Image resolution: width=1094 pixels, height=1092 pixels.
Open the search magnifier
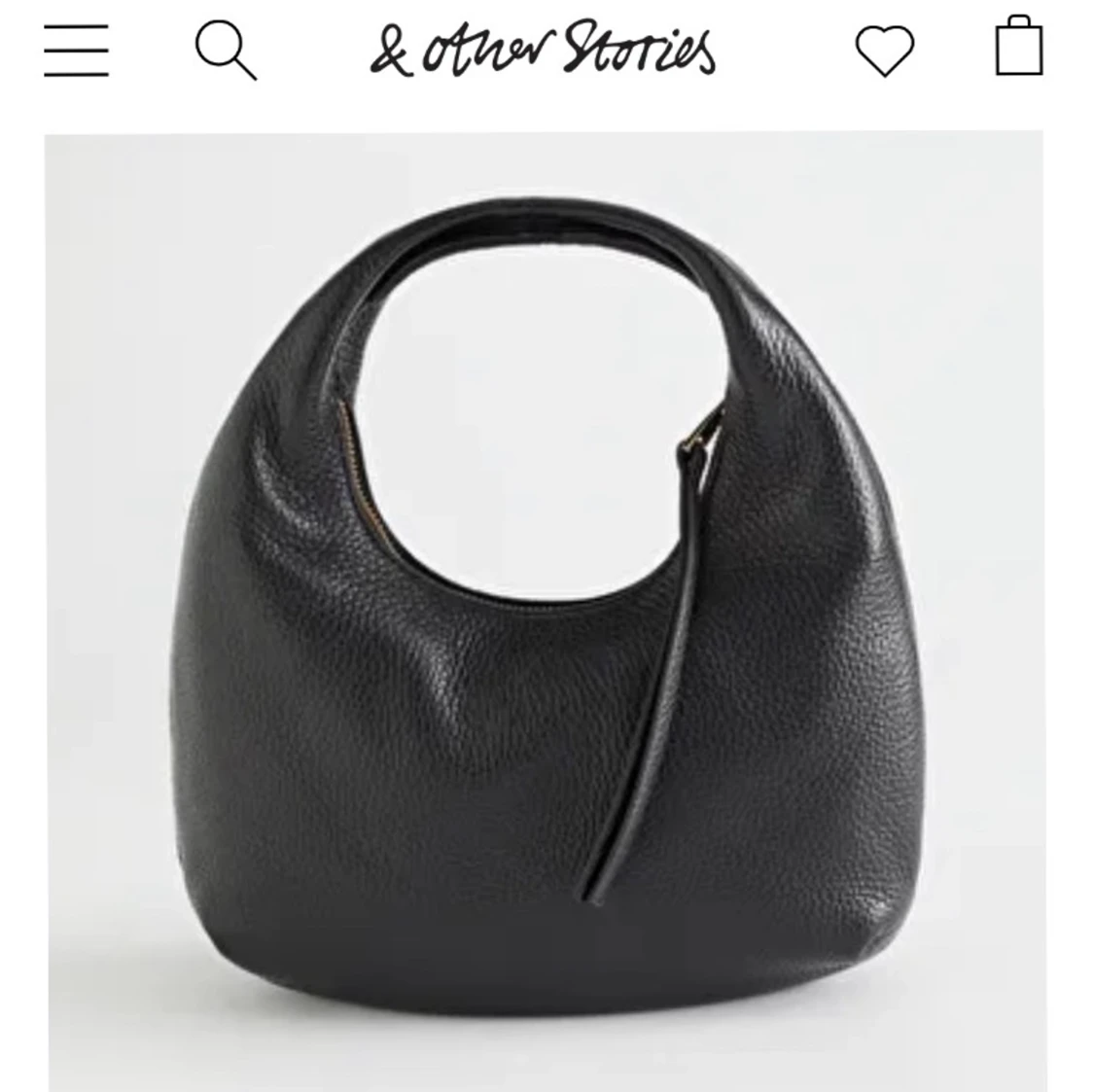(x=226, y=51)
